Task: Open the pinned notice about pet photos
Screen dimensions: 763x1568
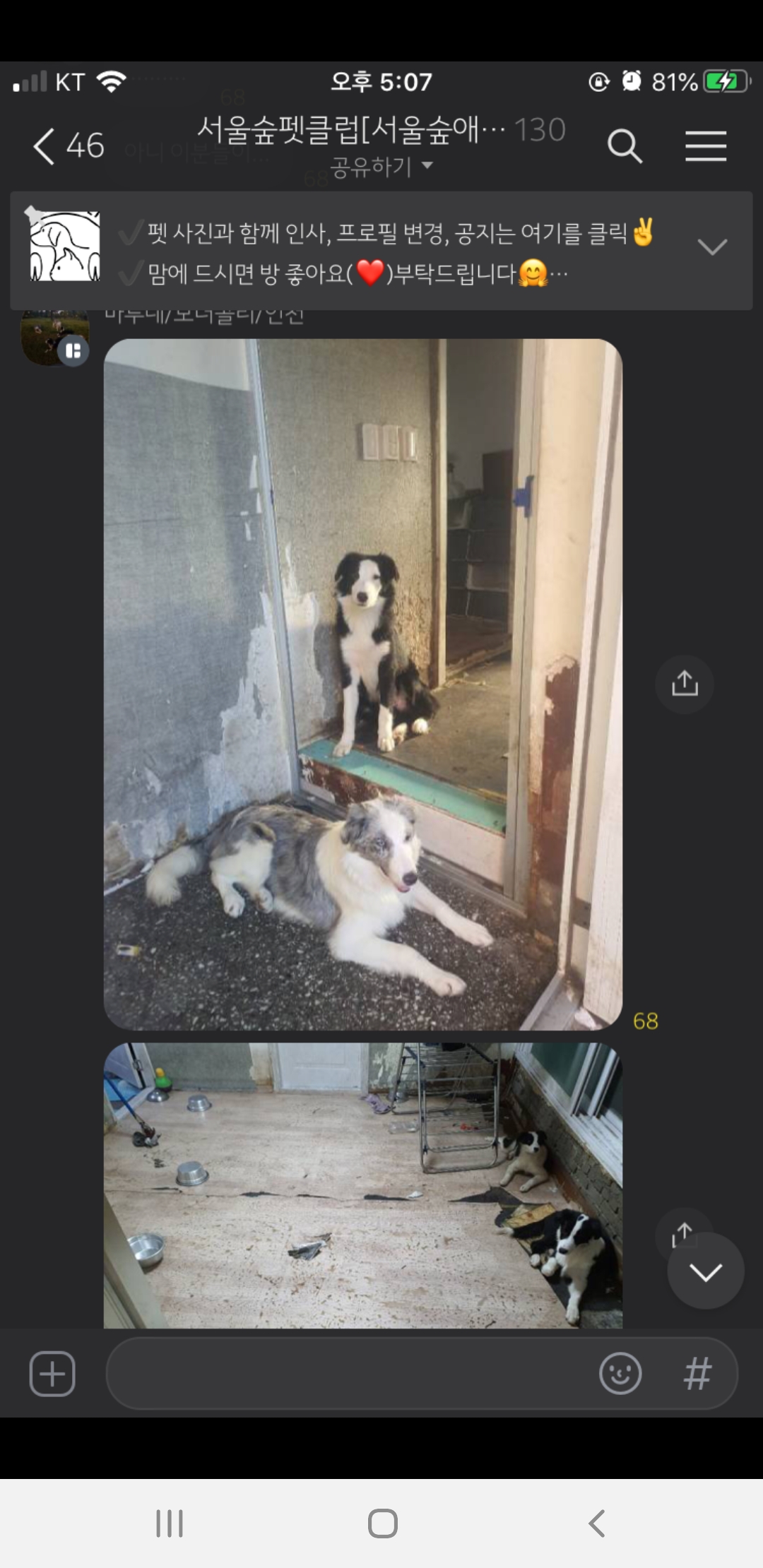Action: pos(396,251)
